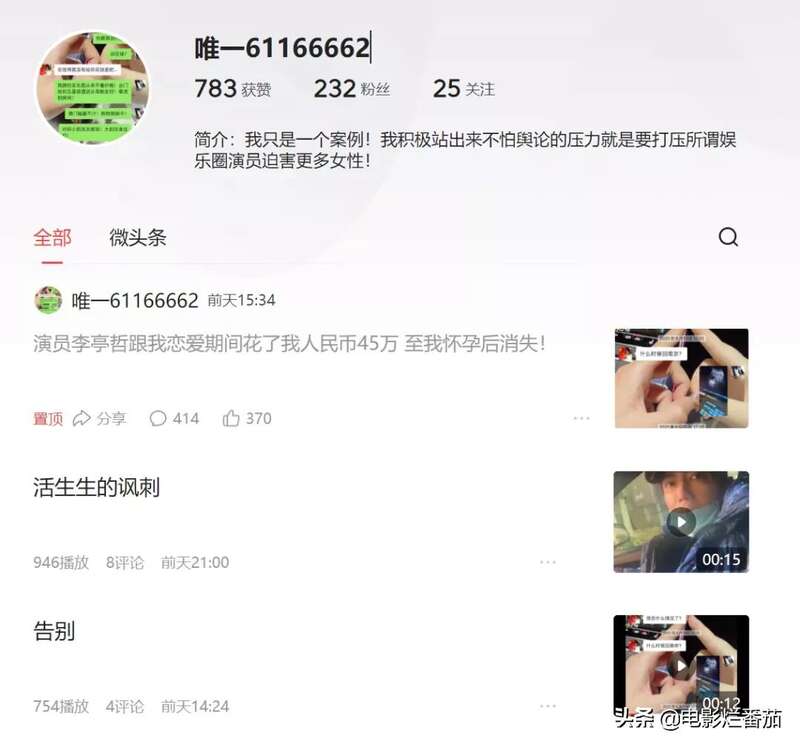Share the pinned 李亭哲 post
The height and width of the screenshot is (747, 800).
tap(99, 418)
